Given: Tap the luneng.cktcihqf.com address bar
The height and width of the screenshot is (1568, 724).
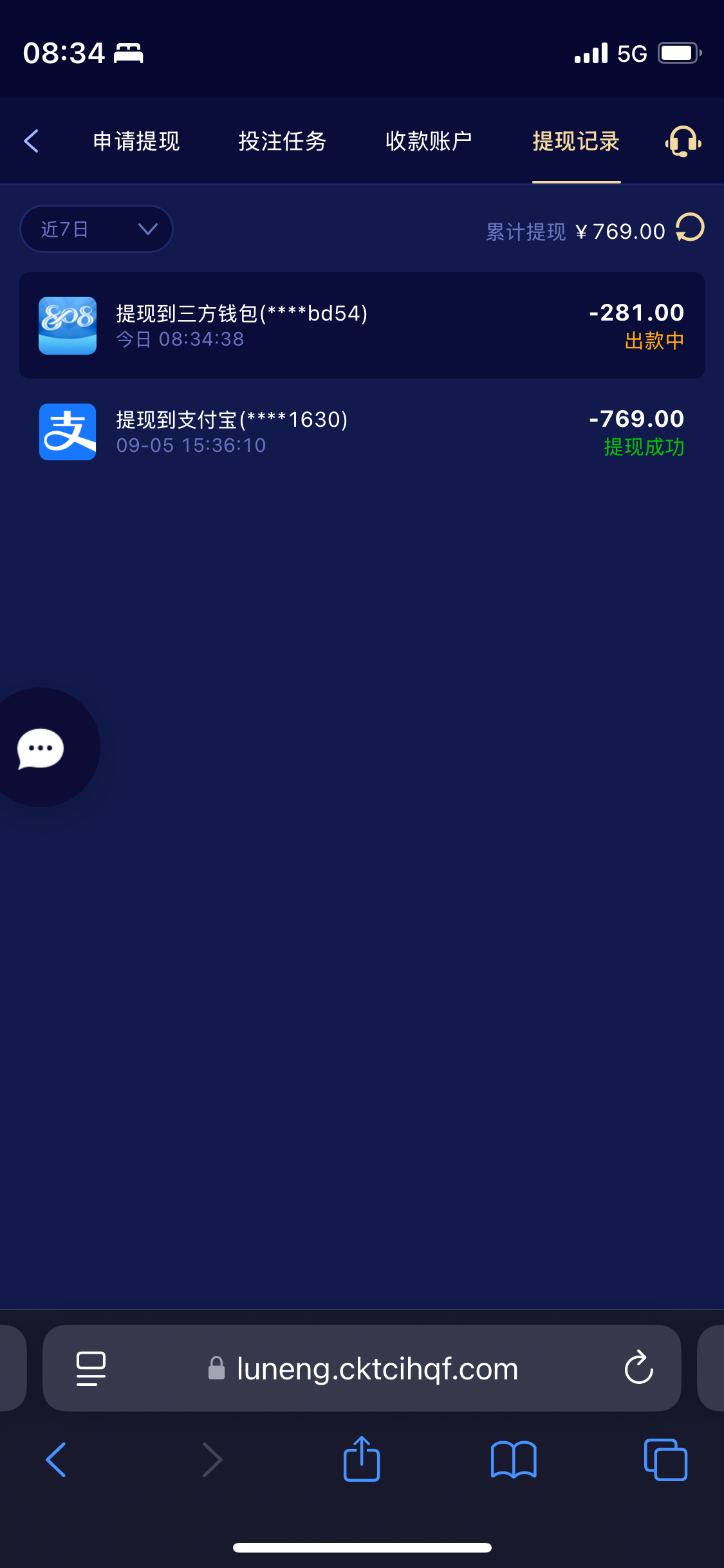Looking at the screenshot, I should point(376,1368).
